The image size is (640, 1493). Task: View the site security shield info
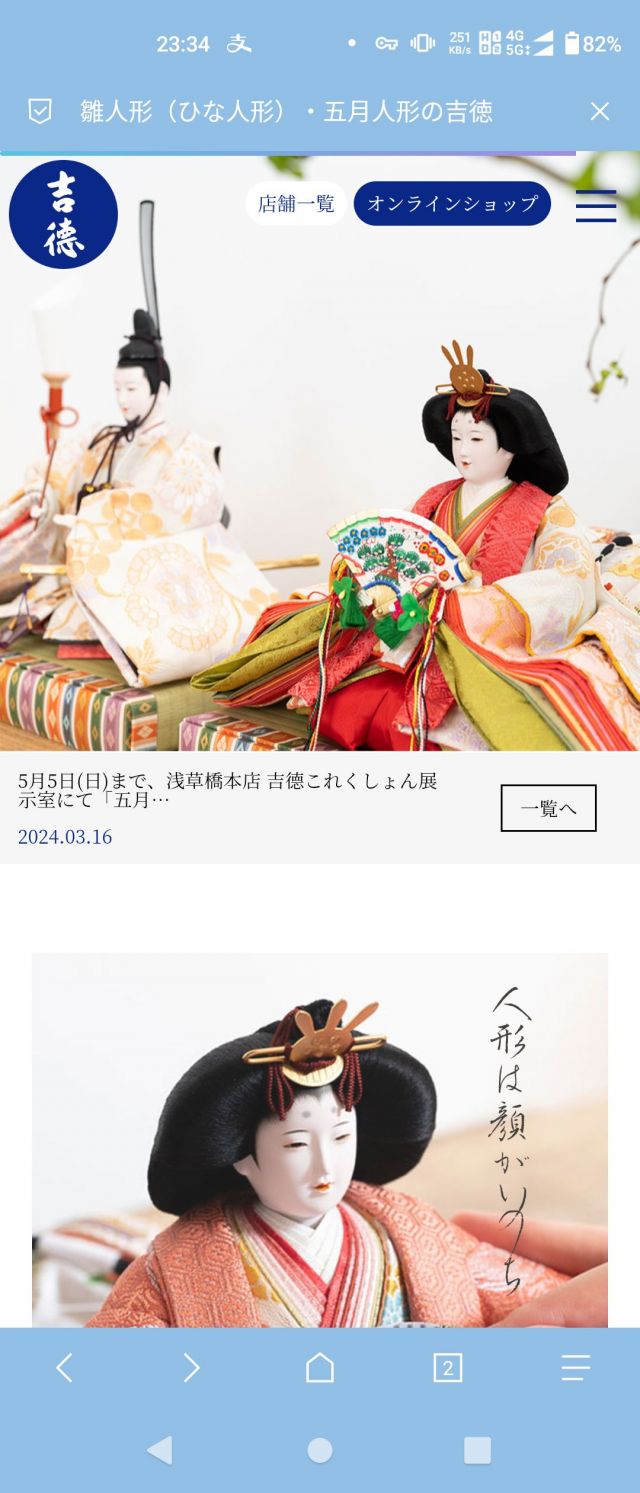[40, 111]
